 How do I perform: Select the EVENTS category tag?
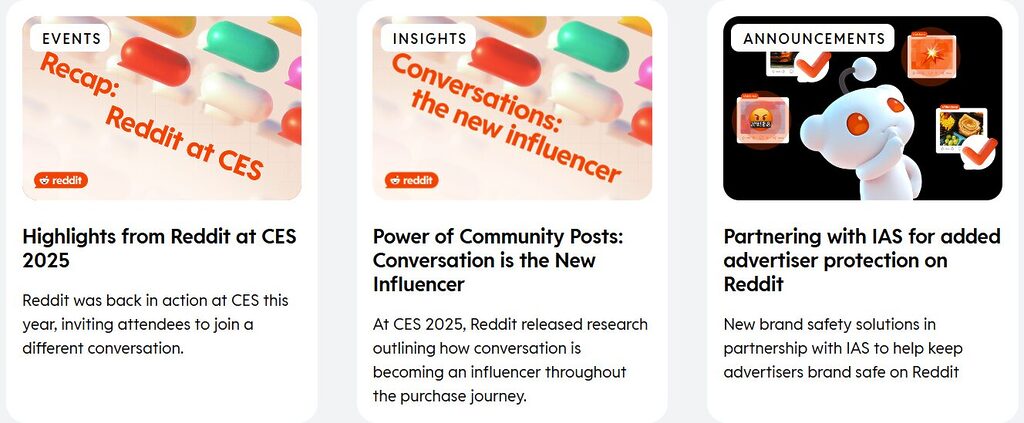[71, 38]
